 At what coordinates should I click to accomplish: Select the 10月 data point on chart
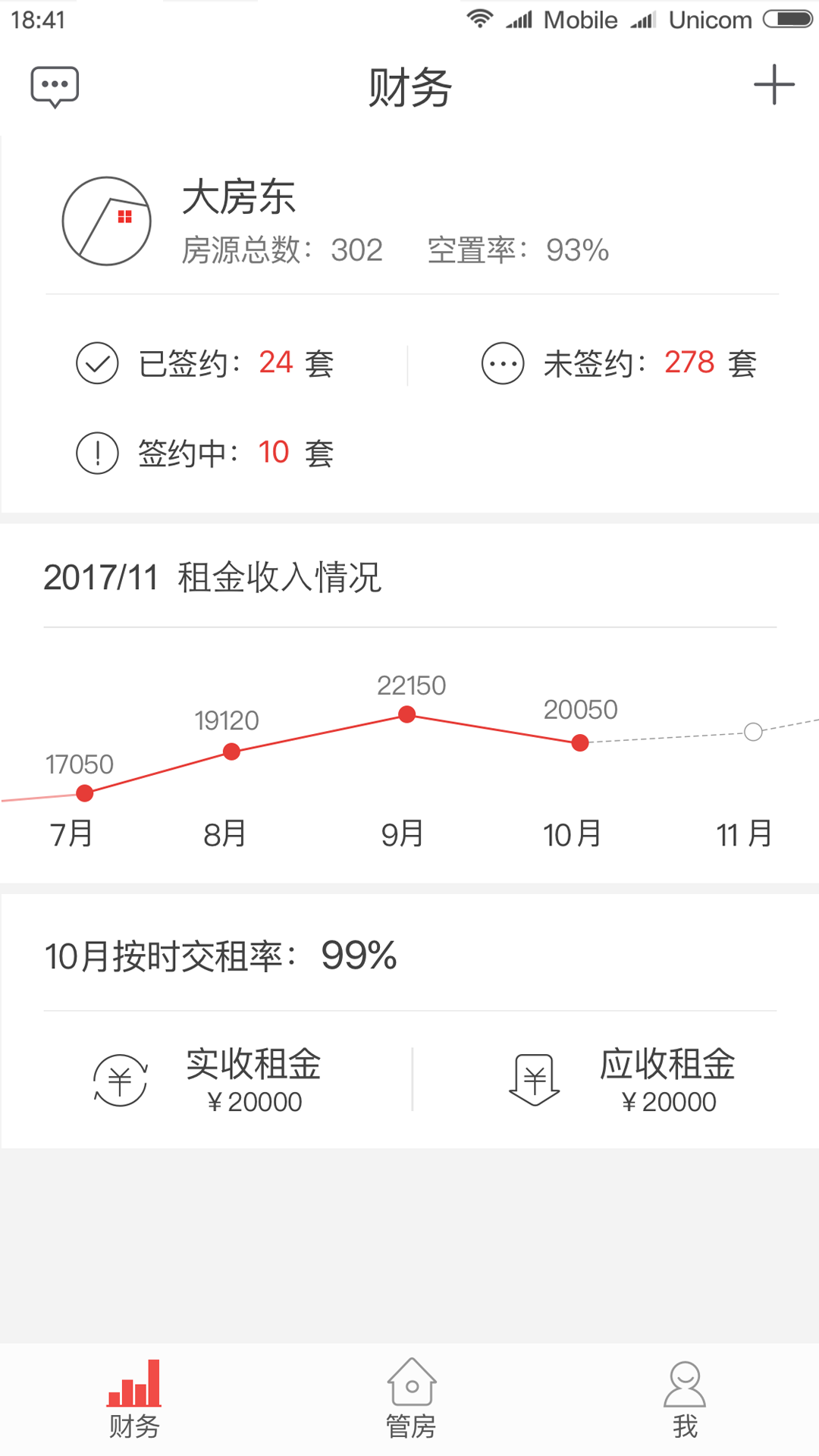coord(580,743)
